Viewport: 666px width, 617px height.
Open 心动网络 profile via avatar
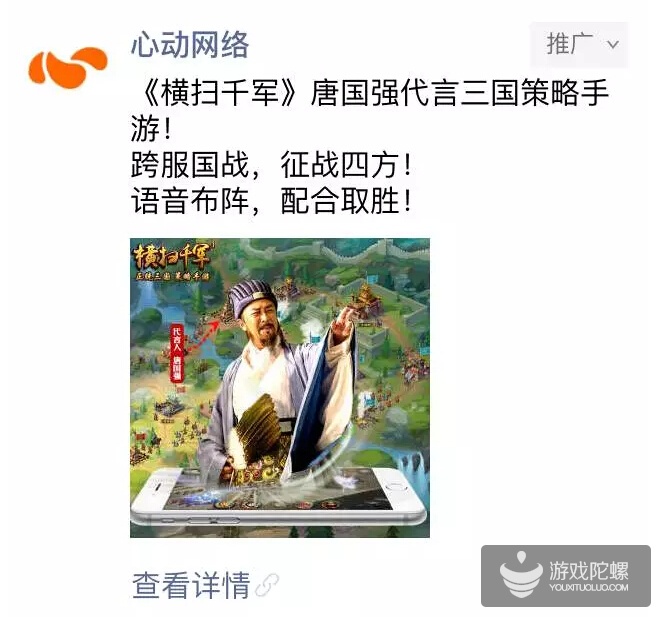coord(68,67)
